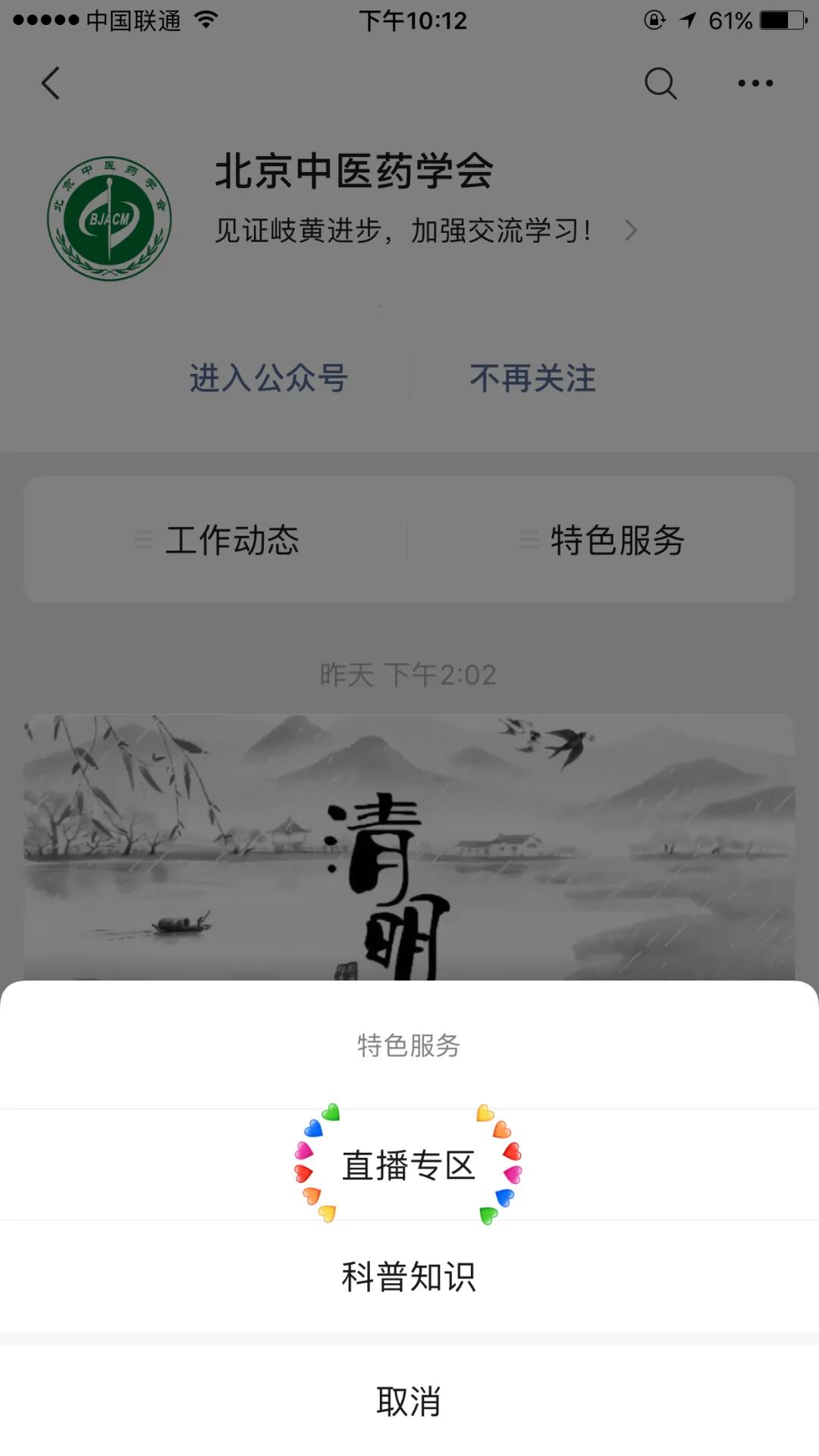
Task: Open the search magnifier icon
Action: [x=661, y=83]
